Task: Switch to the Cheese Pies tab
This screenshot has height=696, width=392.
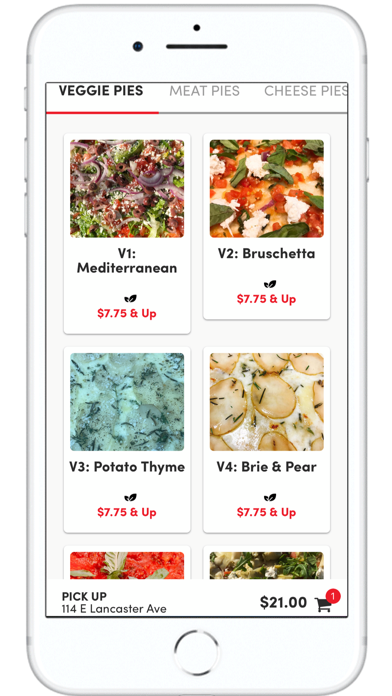Action: [x=305, y=91]
